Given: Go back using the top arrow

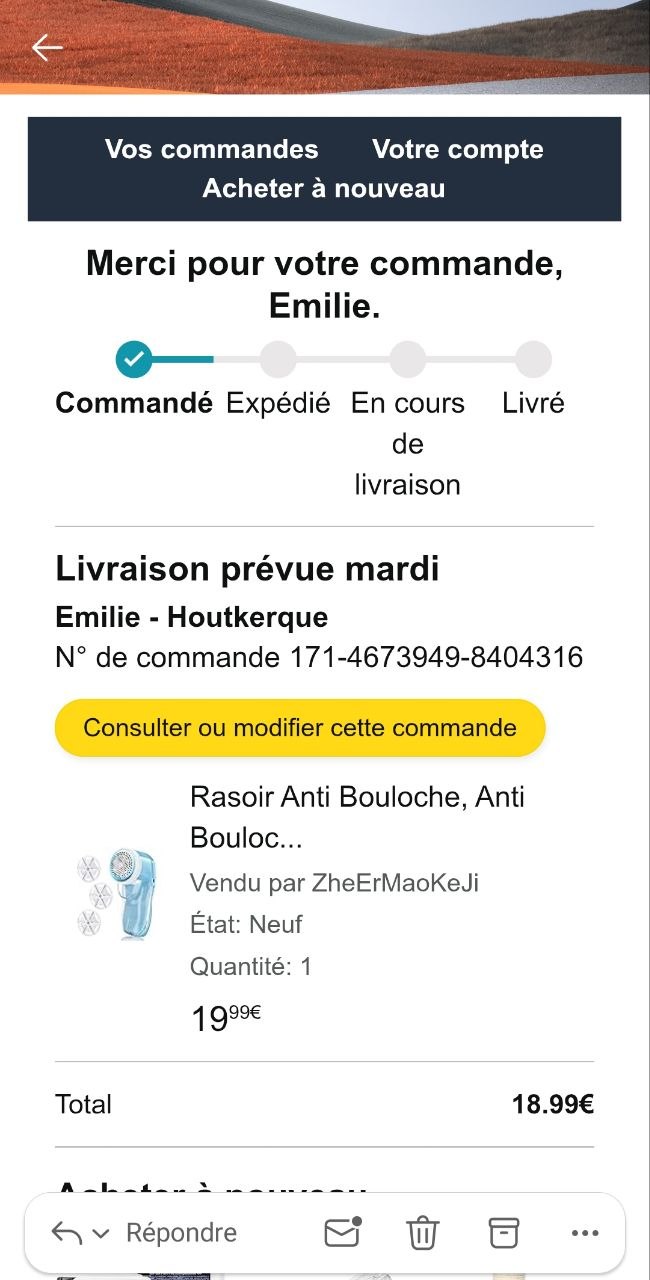Looking at the screenshot, I should 47,47.
